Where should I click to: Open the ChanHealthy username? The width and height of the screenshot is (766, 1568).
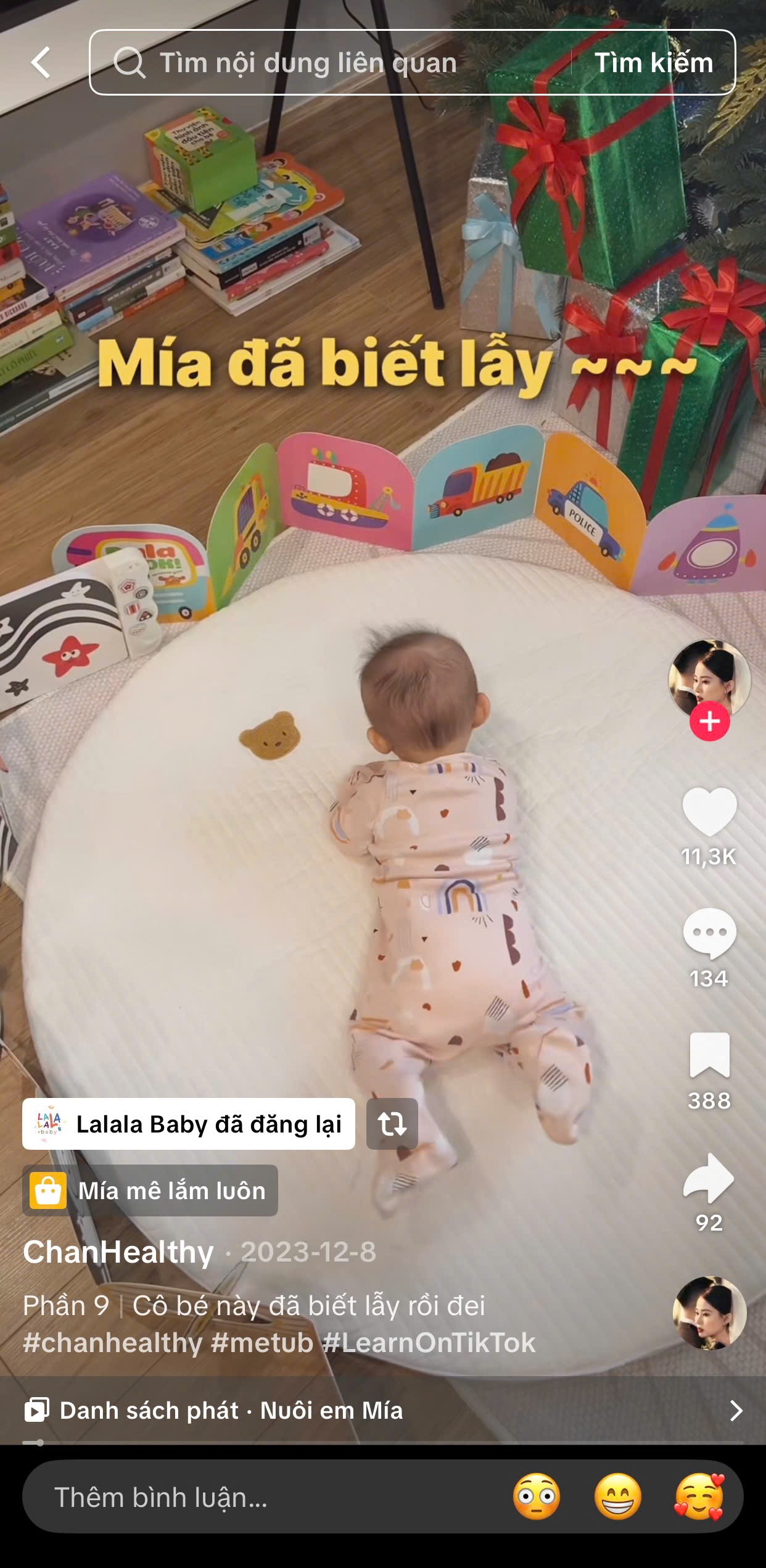point(118,1252)
